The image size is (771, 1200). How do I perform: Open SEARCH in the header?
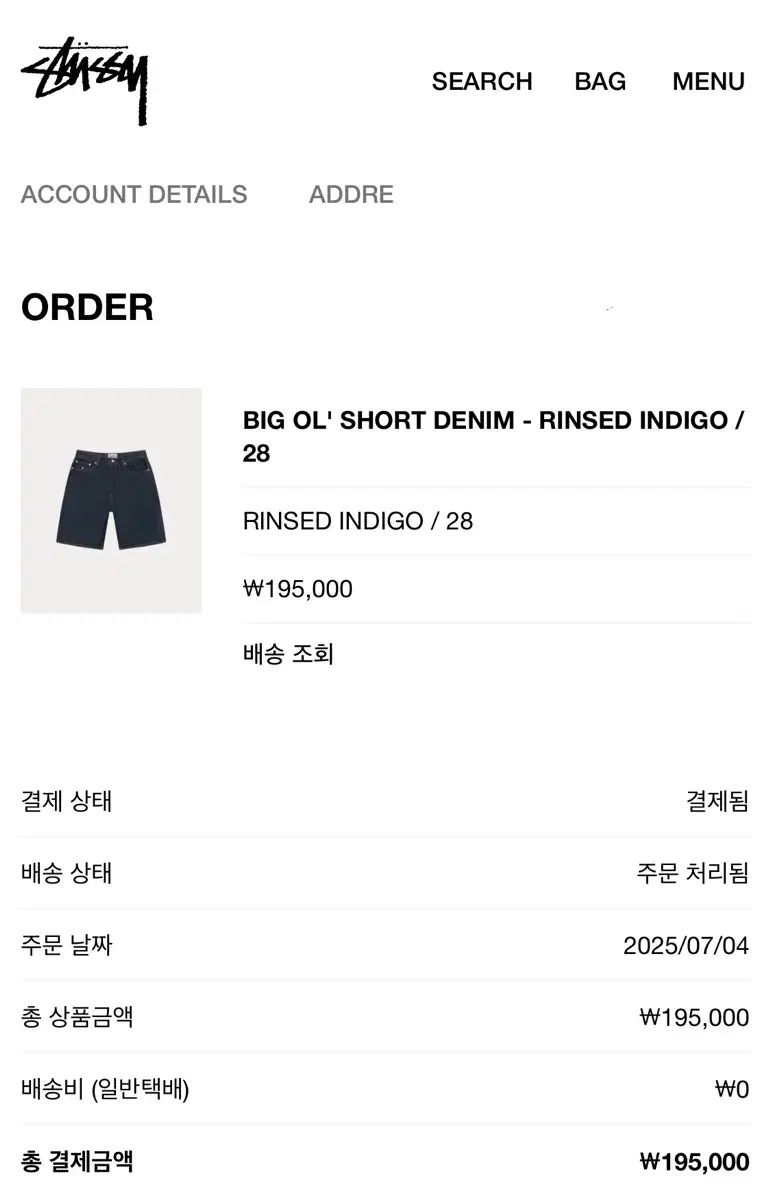(x=481, y=81)
